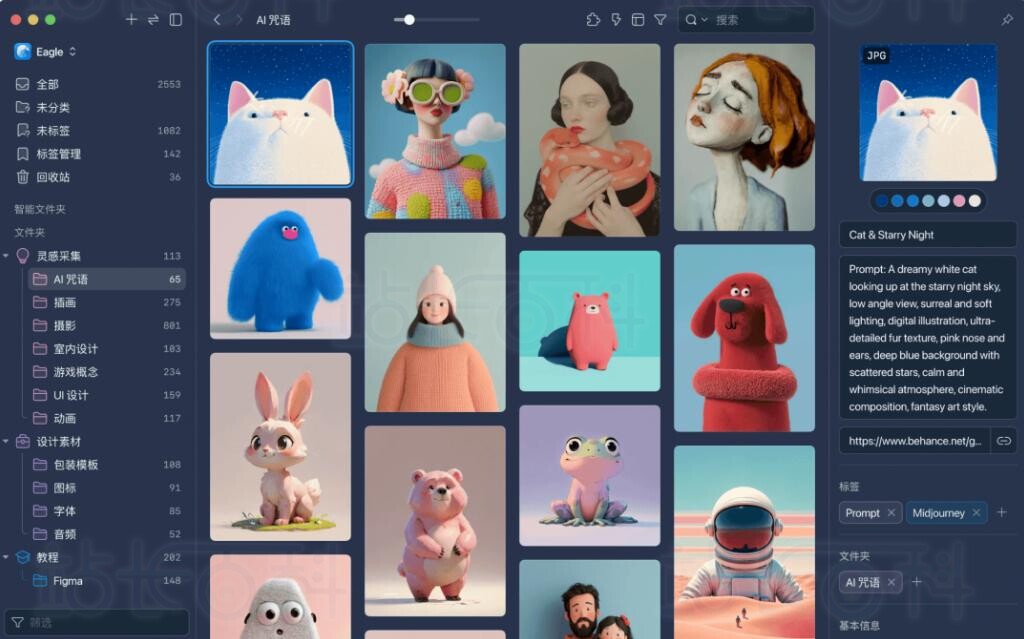Add new item with plus icon
Image resolution: width=1024 pixels, height=639 pixels.
(x=131, y=19)
